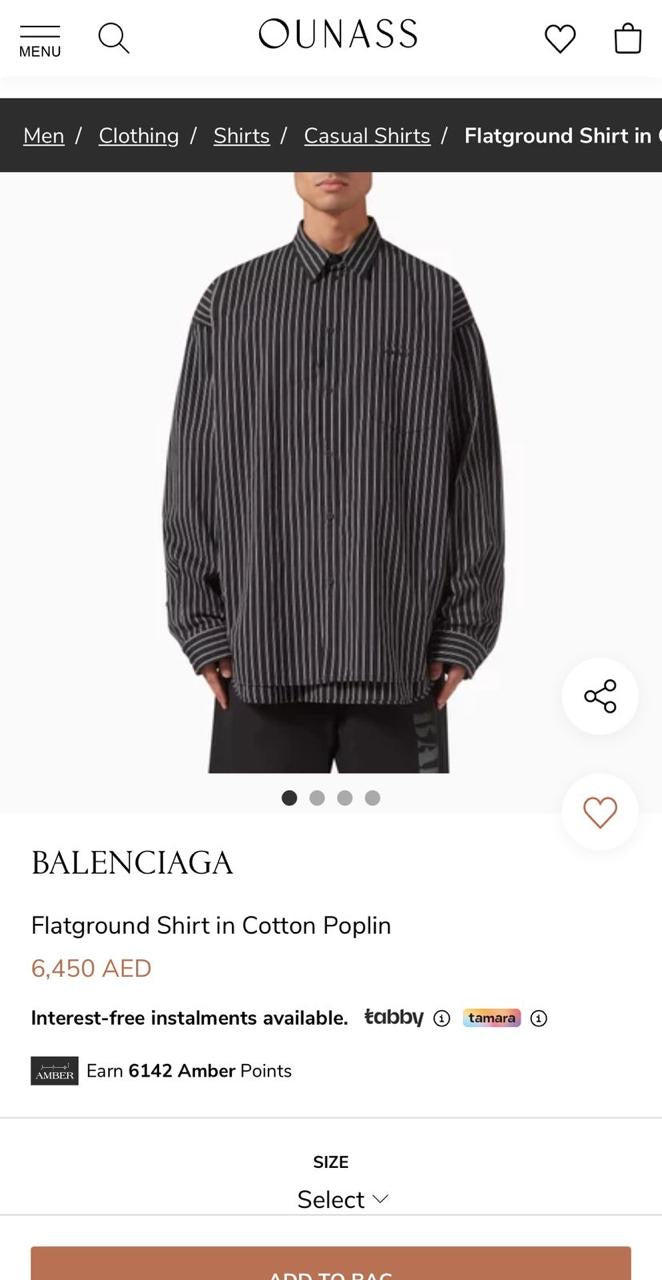Show tabby instalment info
Screen dimensions: 662x1280
tap(441, 1019)
